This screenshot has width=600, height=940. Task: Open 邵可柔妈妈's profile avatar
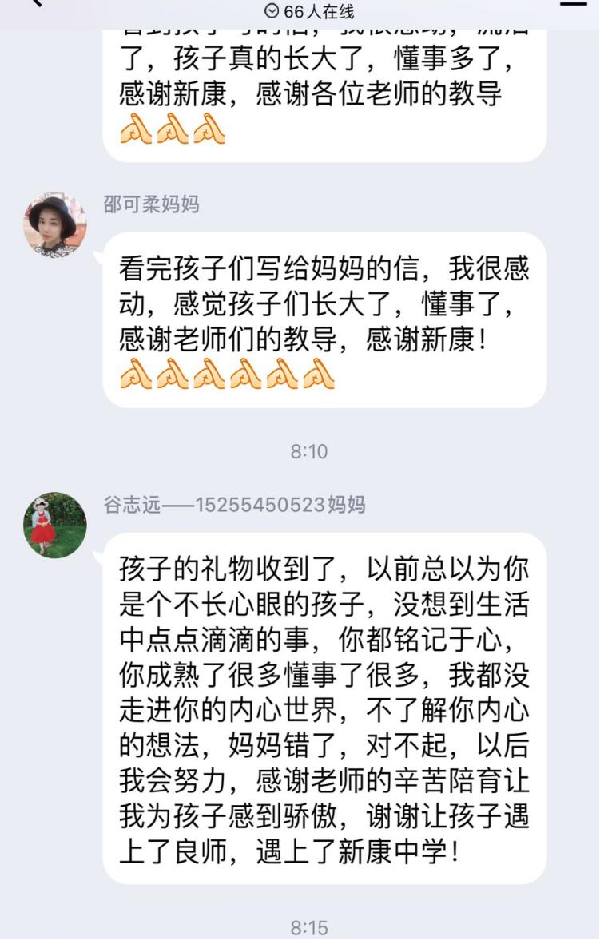click(x=55, y=225)
